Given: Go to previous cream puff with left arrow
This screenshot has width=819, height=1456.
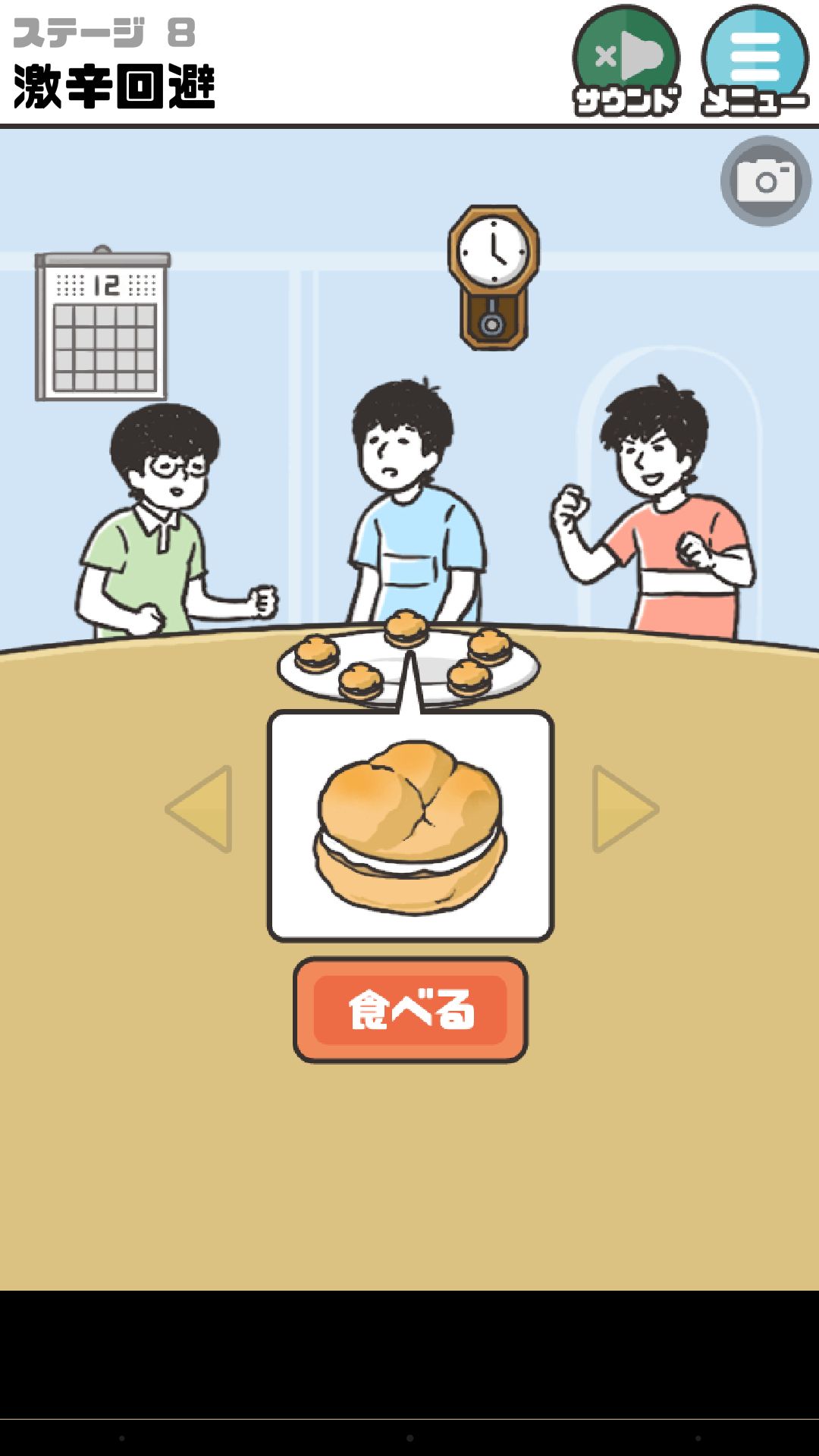Looking at the screenshot, I should (x=200, y=809).
